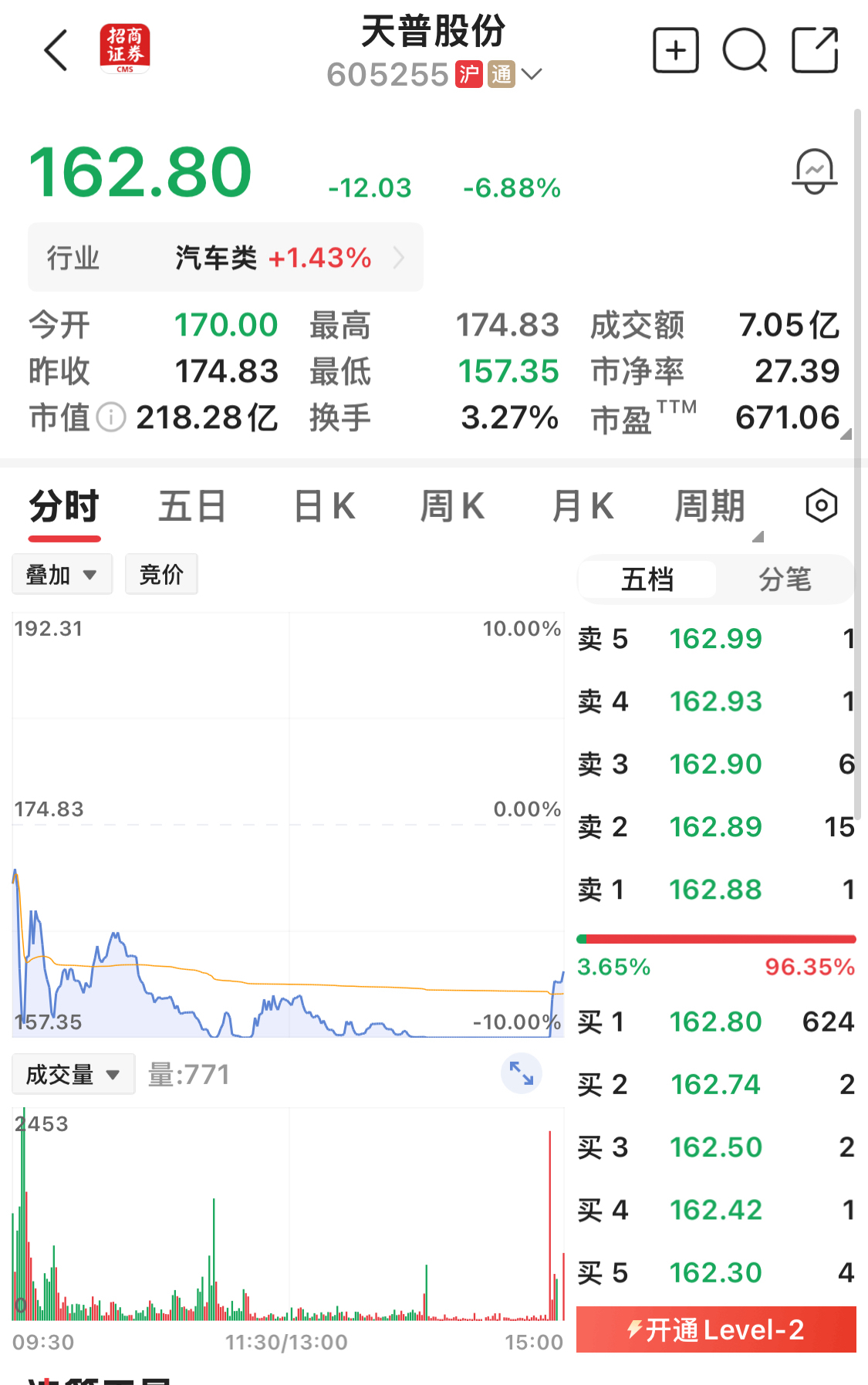Expand the chart to fullscreen
The width and height of the screenshot is (868, 1385).
coord(522,1073)
